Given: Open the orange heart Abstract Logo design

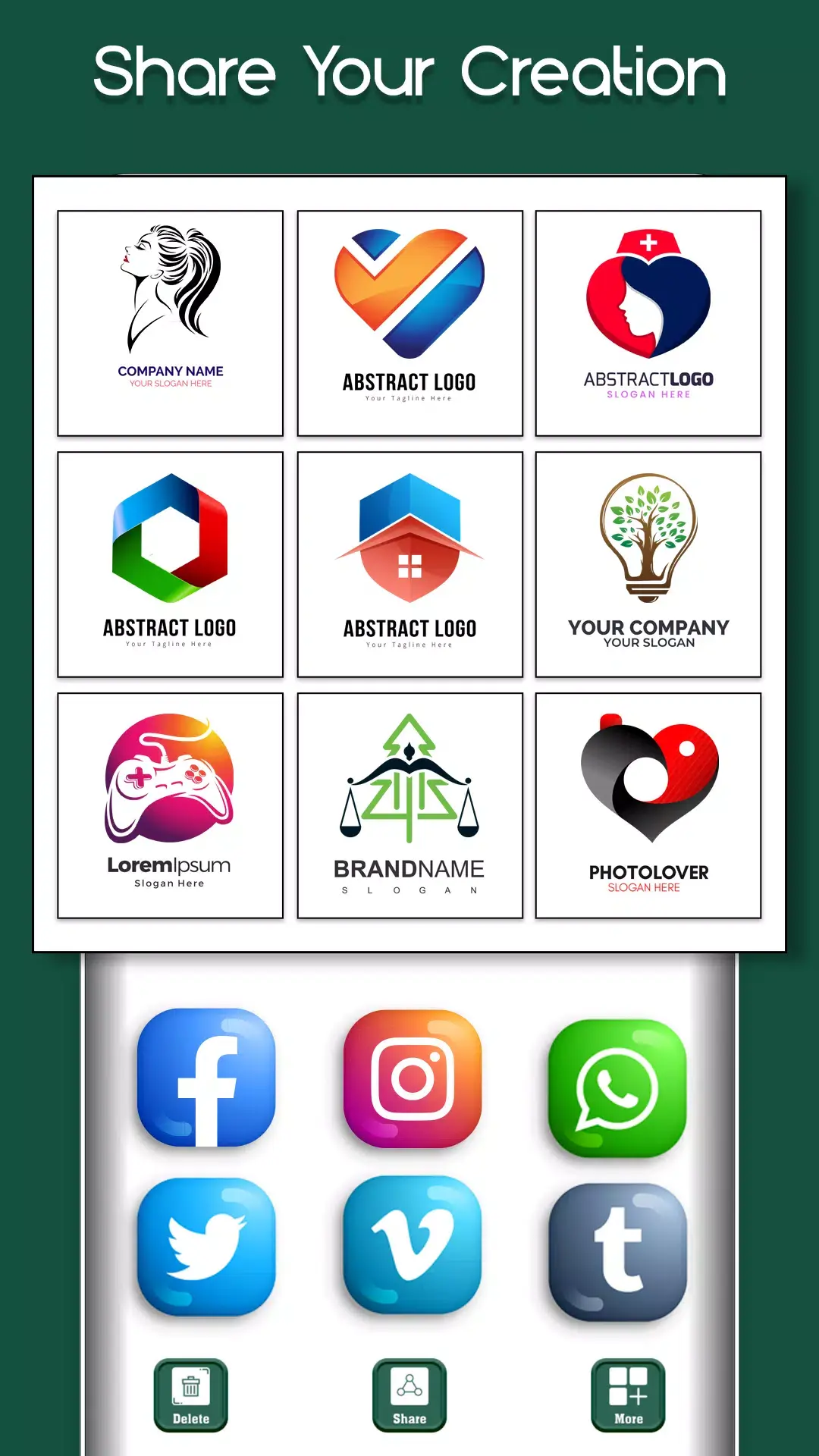Looking at the screenshot, I should click(x=409, y=322).
